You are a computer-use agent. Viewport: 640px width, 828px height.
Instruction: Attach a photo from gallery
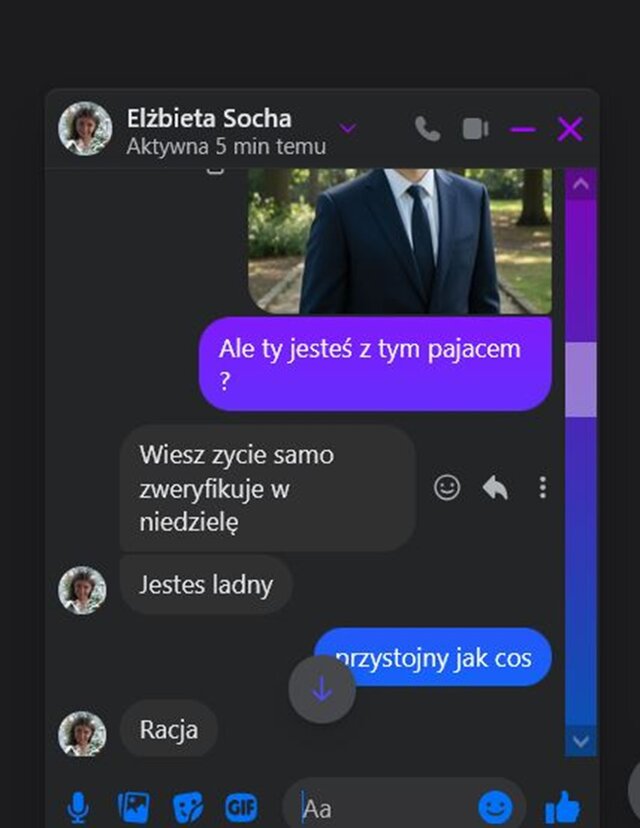[x=133, y=806]
